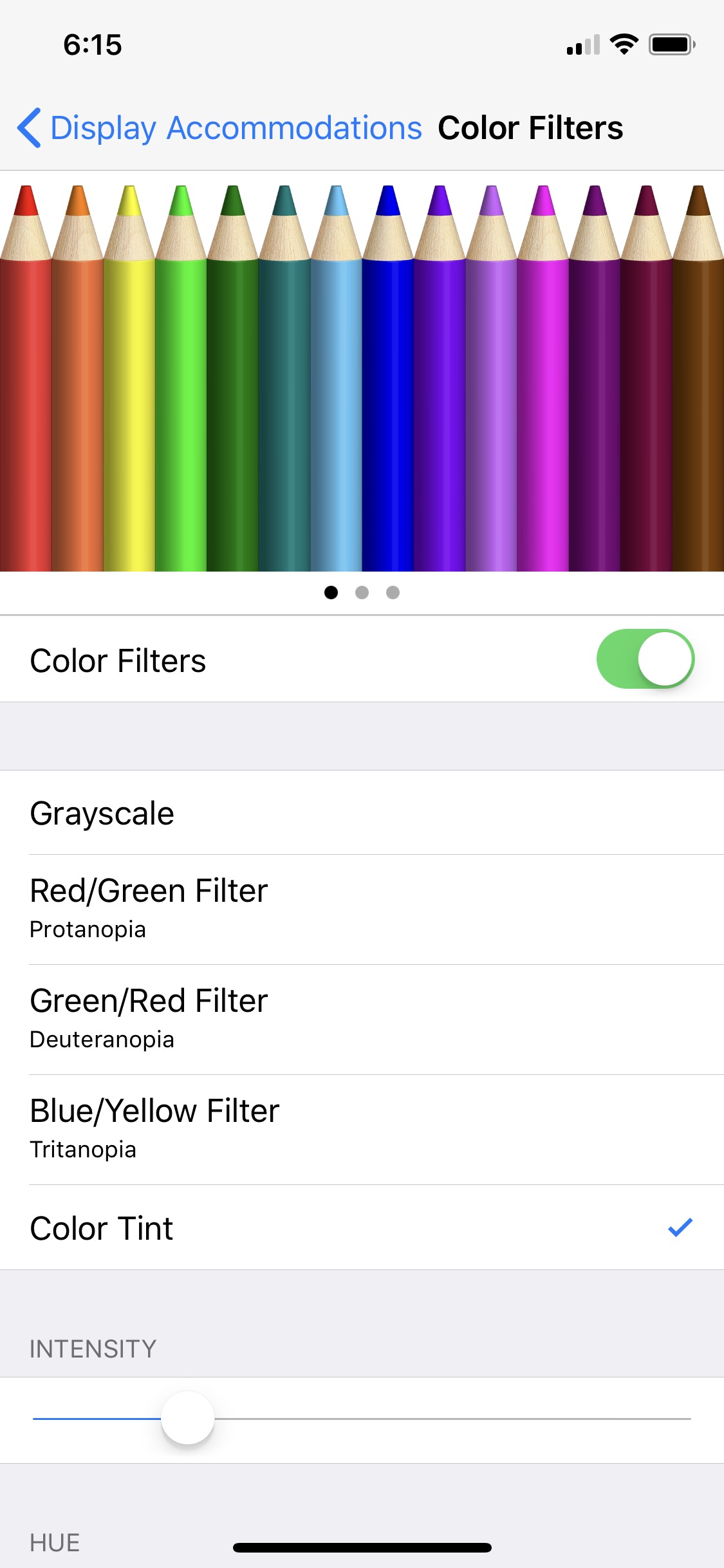Tap the page indicator dots

coord(362,592)
